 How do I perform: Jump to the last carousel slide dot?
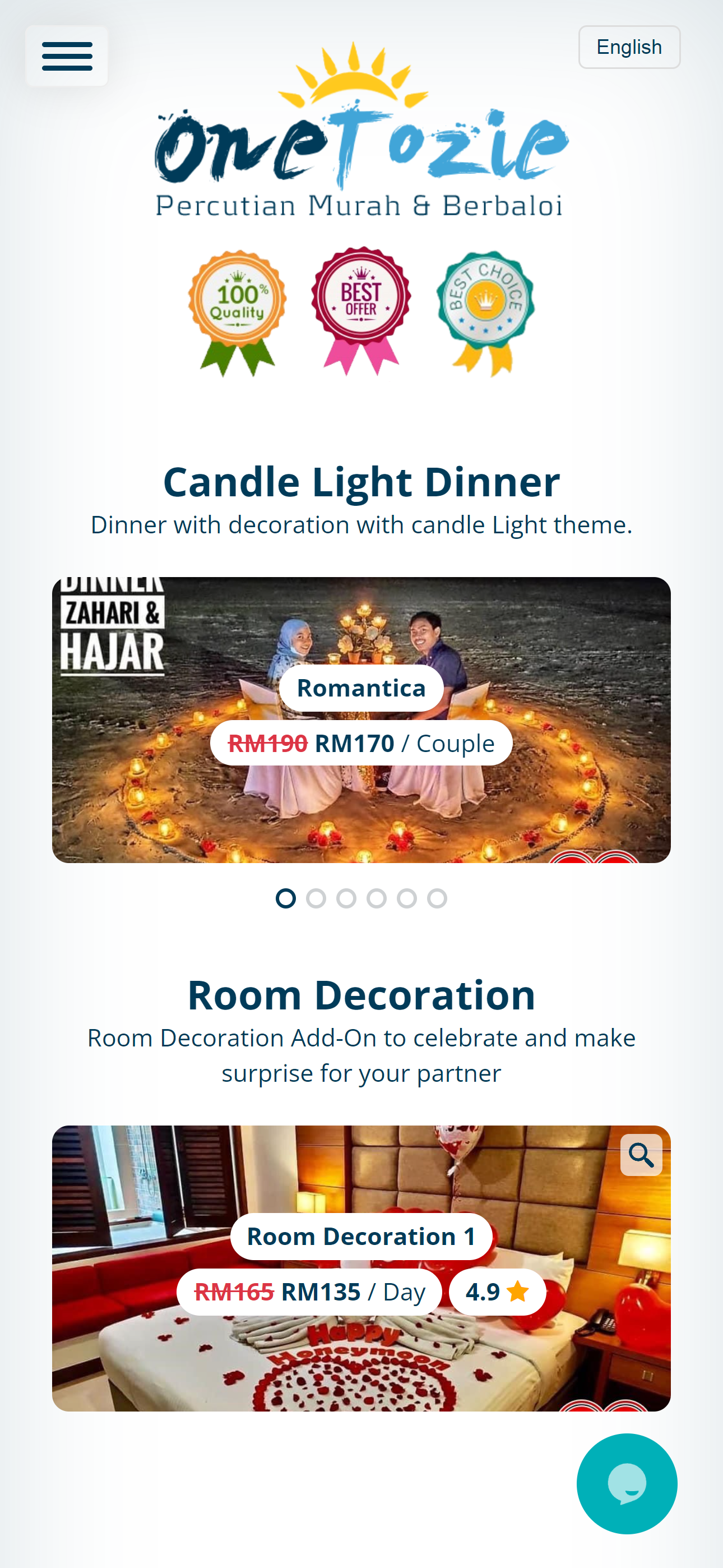tap(437, 898)
